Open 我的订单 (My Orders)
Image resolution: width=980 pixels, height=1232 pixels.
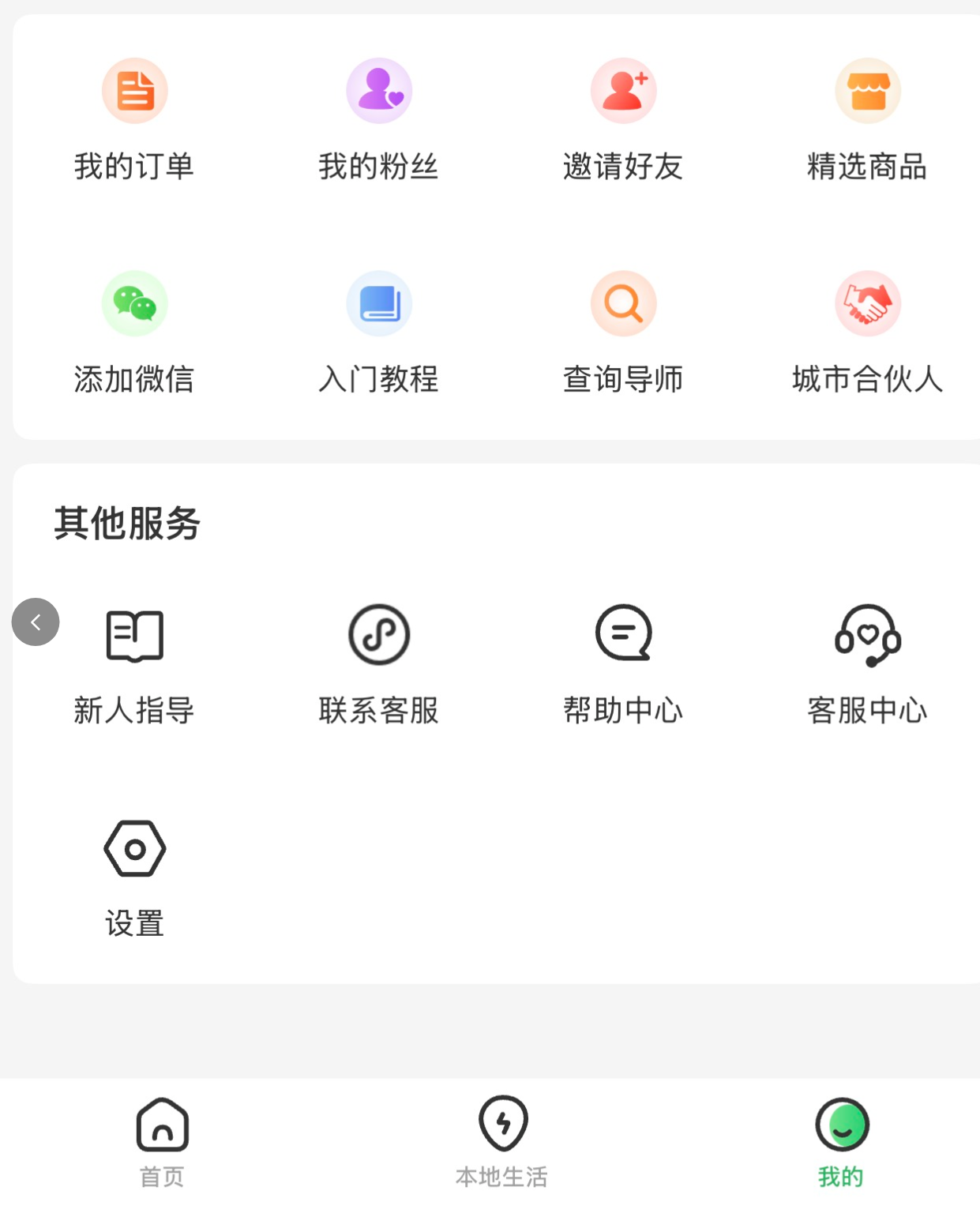click(134, 118)
